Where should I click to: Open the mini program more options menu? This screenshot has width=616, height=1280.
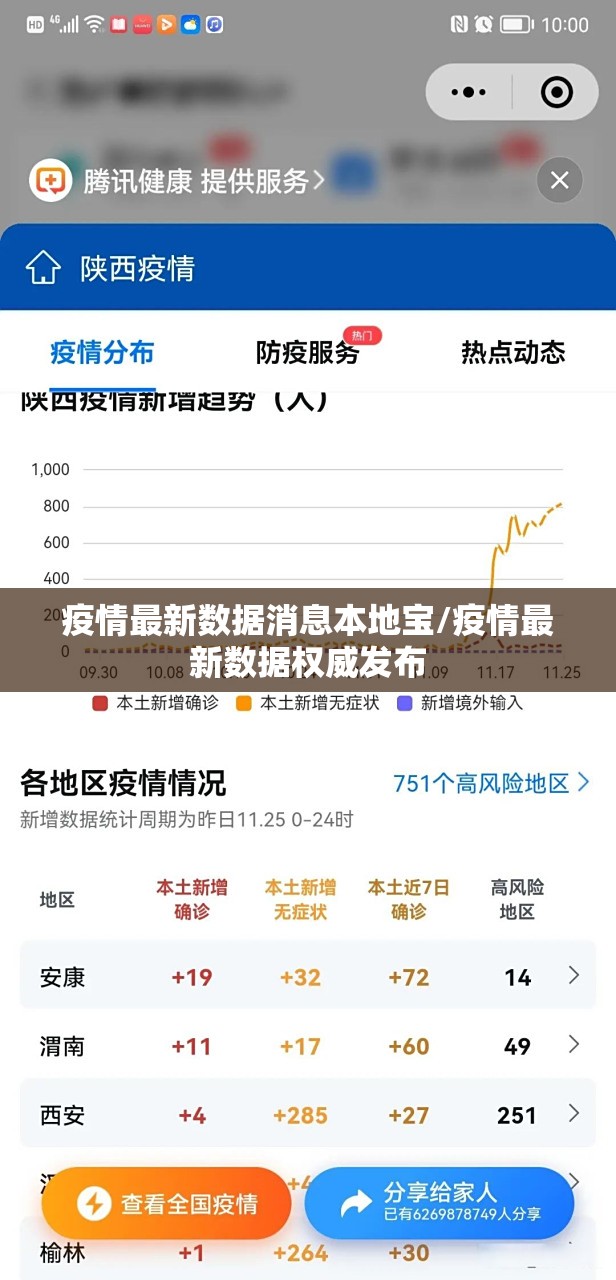468,93
